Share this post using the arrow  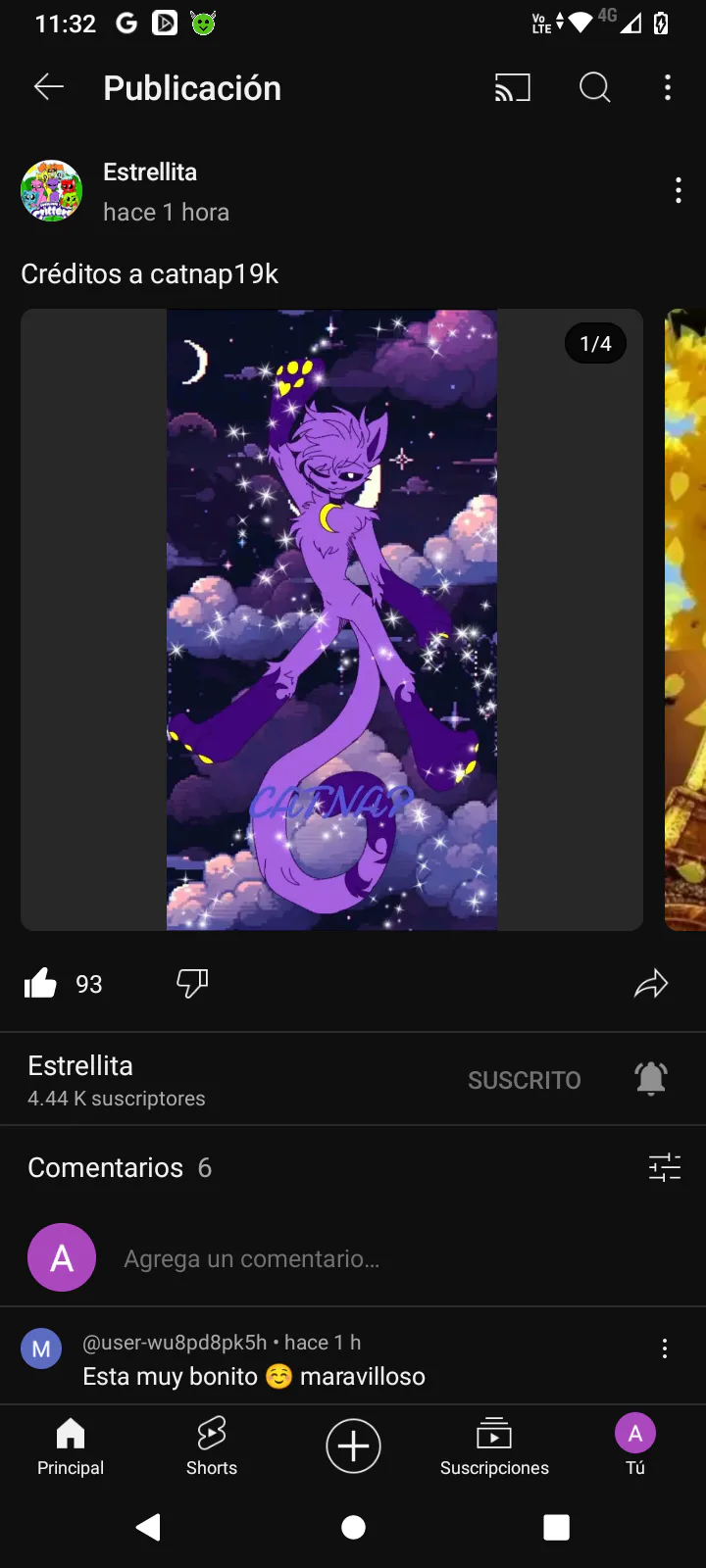651,983
